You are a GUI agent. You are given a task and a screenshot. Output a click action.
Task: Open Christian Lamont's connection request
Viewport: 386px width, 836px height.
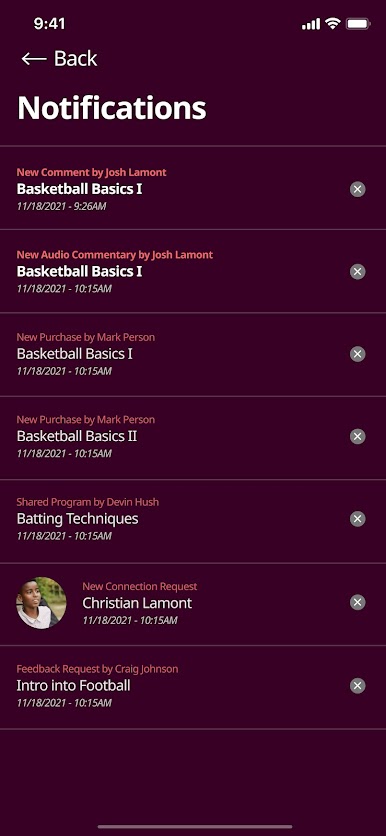[193, 604]
